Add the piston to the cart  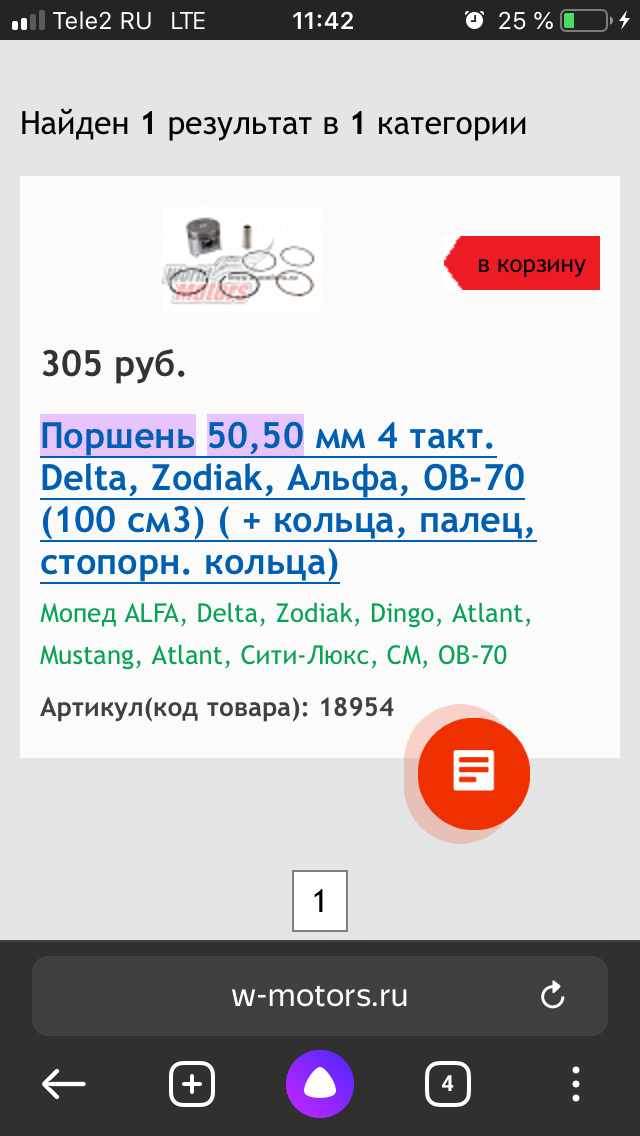click(523, 264)
